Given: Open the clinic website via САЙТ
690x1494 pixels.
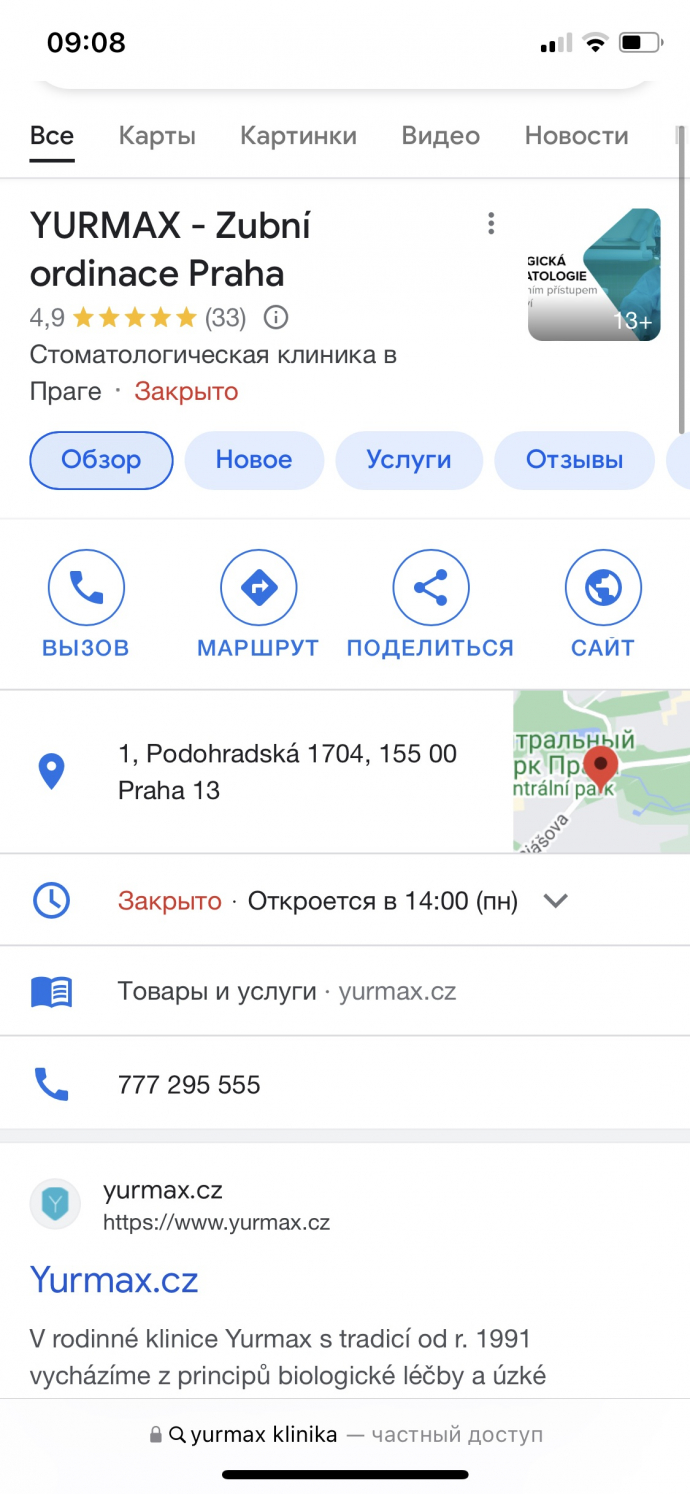Looking at the screenshot, I should (x=603, y=604).
